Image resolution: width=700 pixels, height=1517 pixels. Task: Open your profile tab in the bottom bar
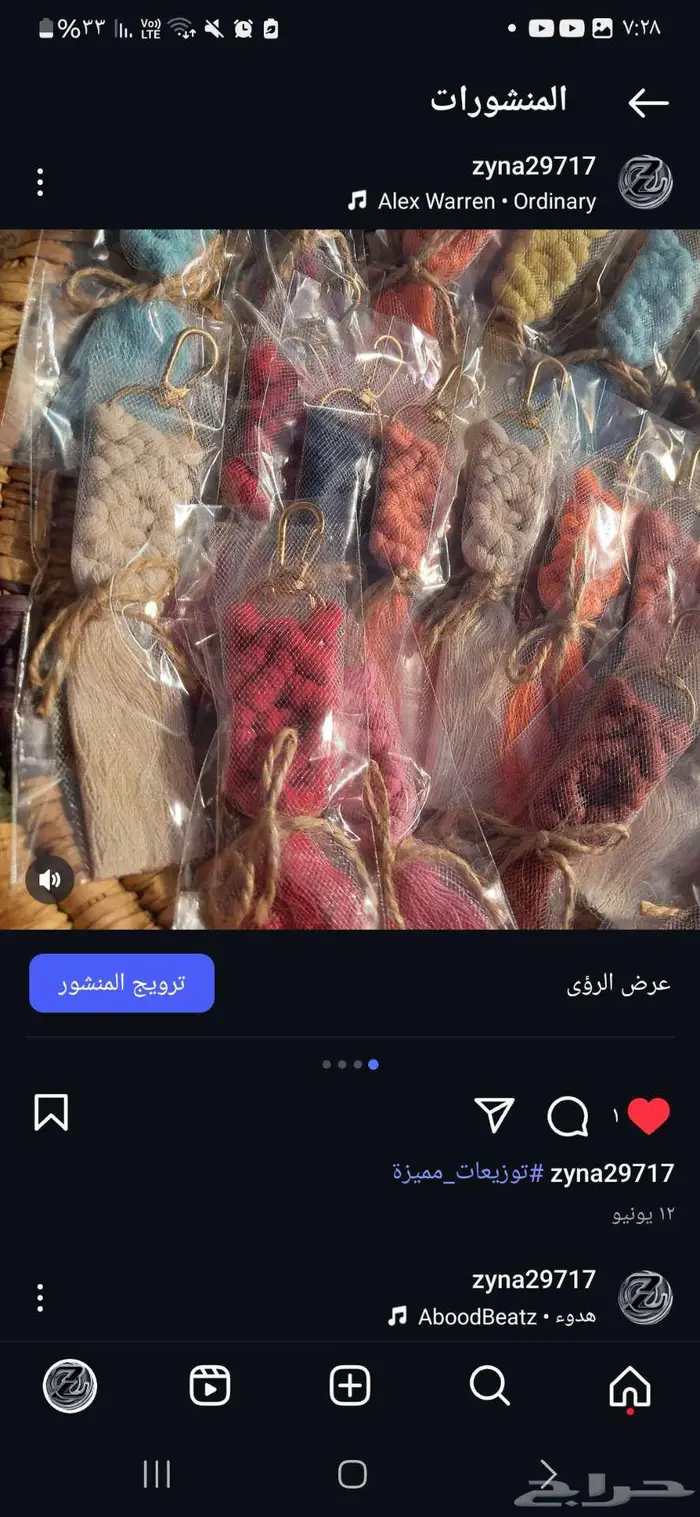(x=70, y=1386)
